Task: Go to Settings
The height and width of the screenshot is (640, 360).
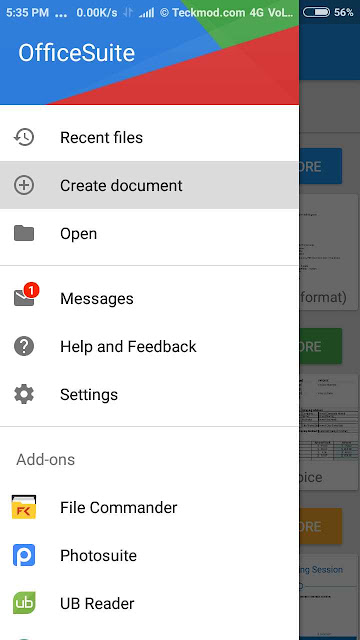Action: 149,395
